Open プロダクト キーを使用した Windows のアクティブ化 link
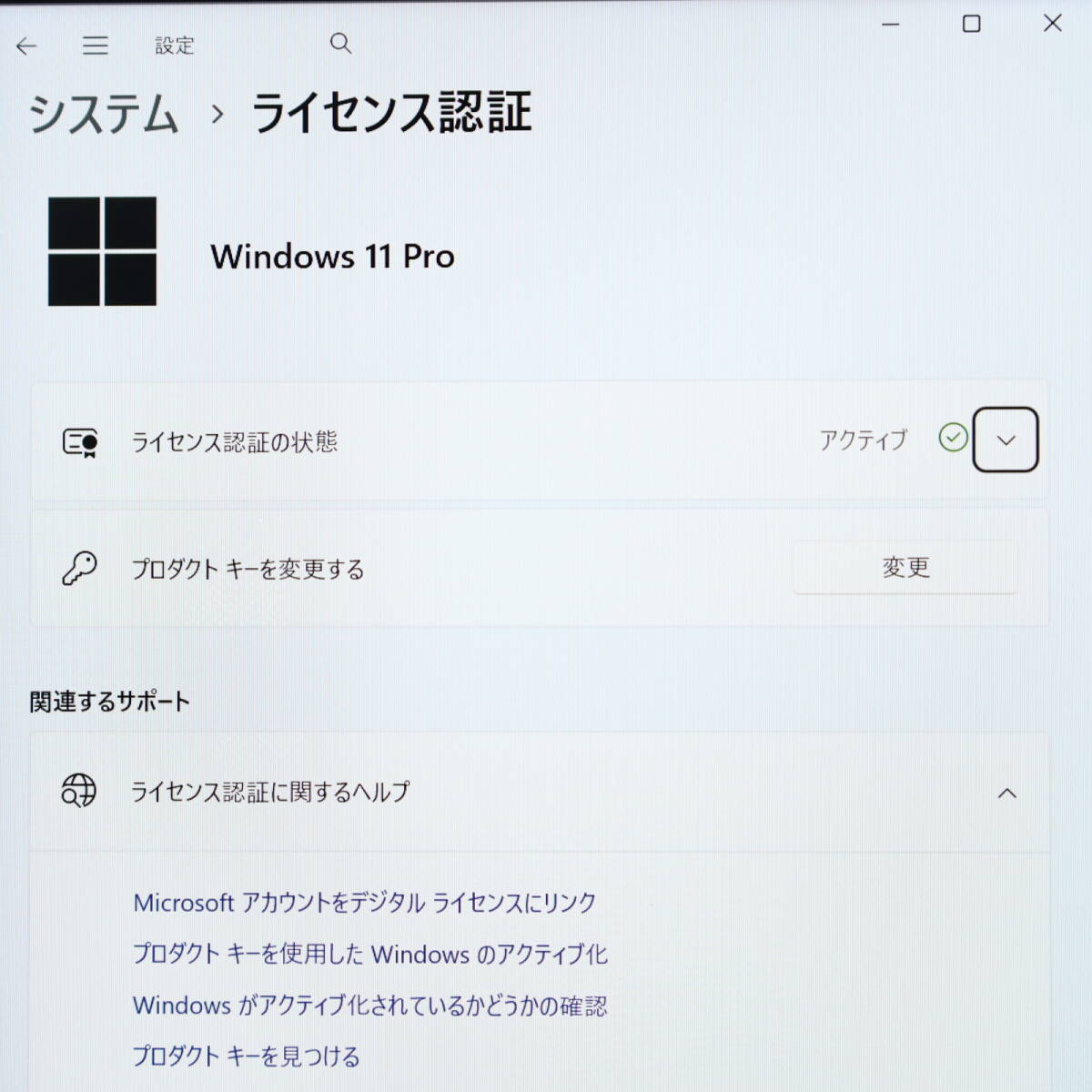 369,954
